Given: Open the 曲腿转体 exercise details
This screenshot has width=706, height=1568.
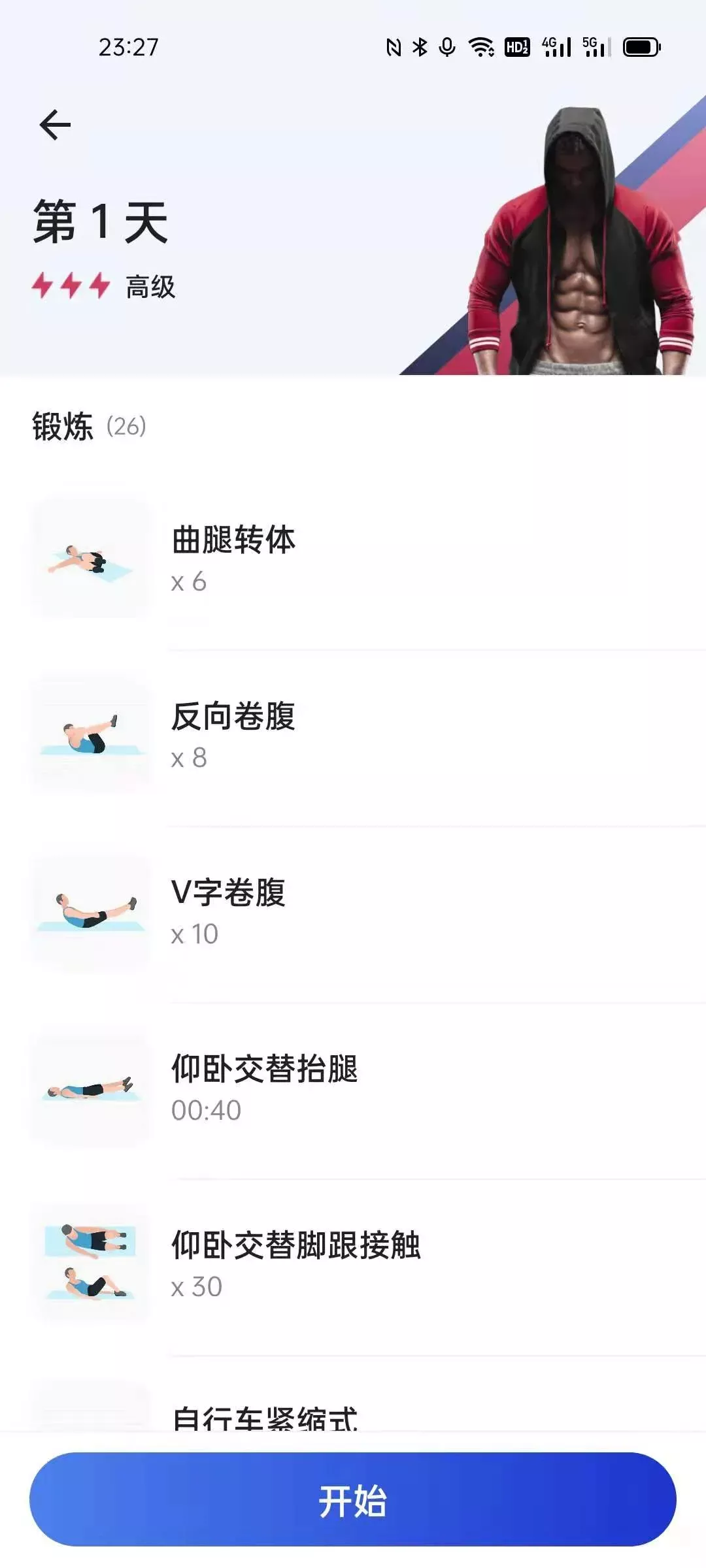Looking at the screenshot, I should (x=353, y=560).
